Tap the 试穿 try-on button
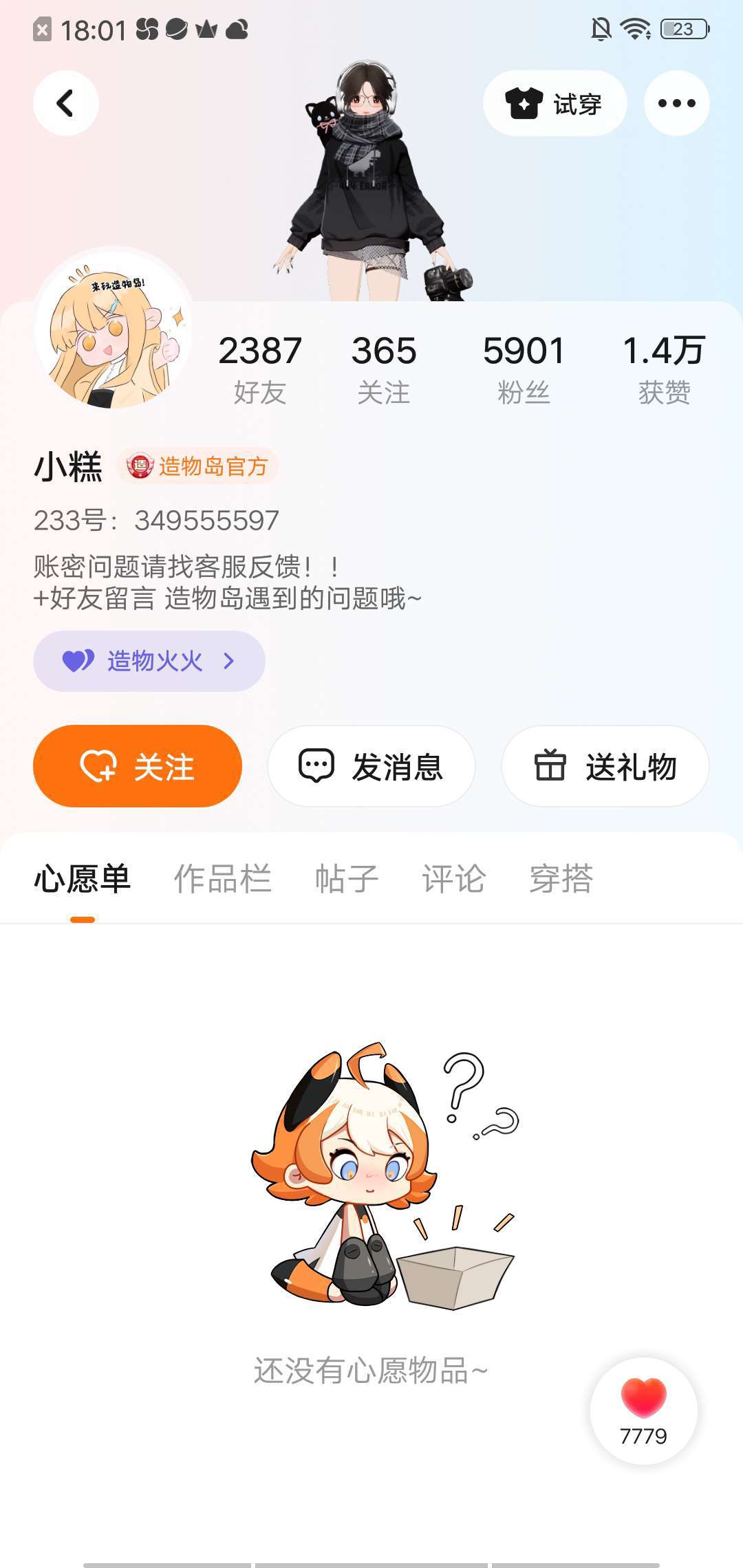 [554, 103]
